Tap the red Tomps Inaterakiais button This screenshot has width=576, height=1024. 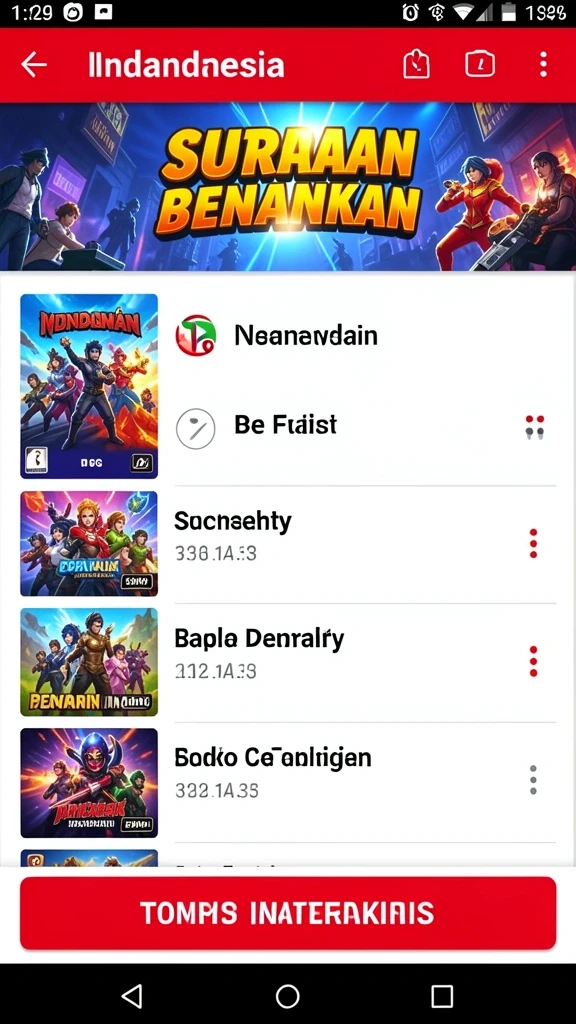pos(288,913)
